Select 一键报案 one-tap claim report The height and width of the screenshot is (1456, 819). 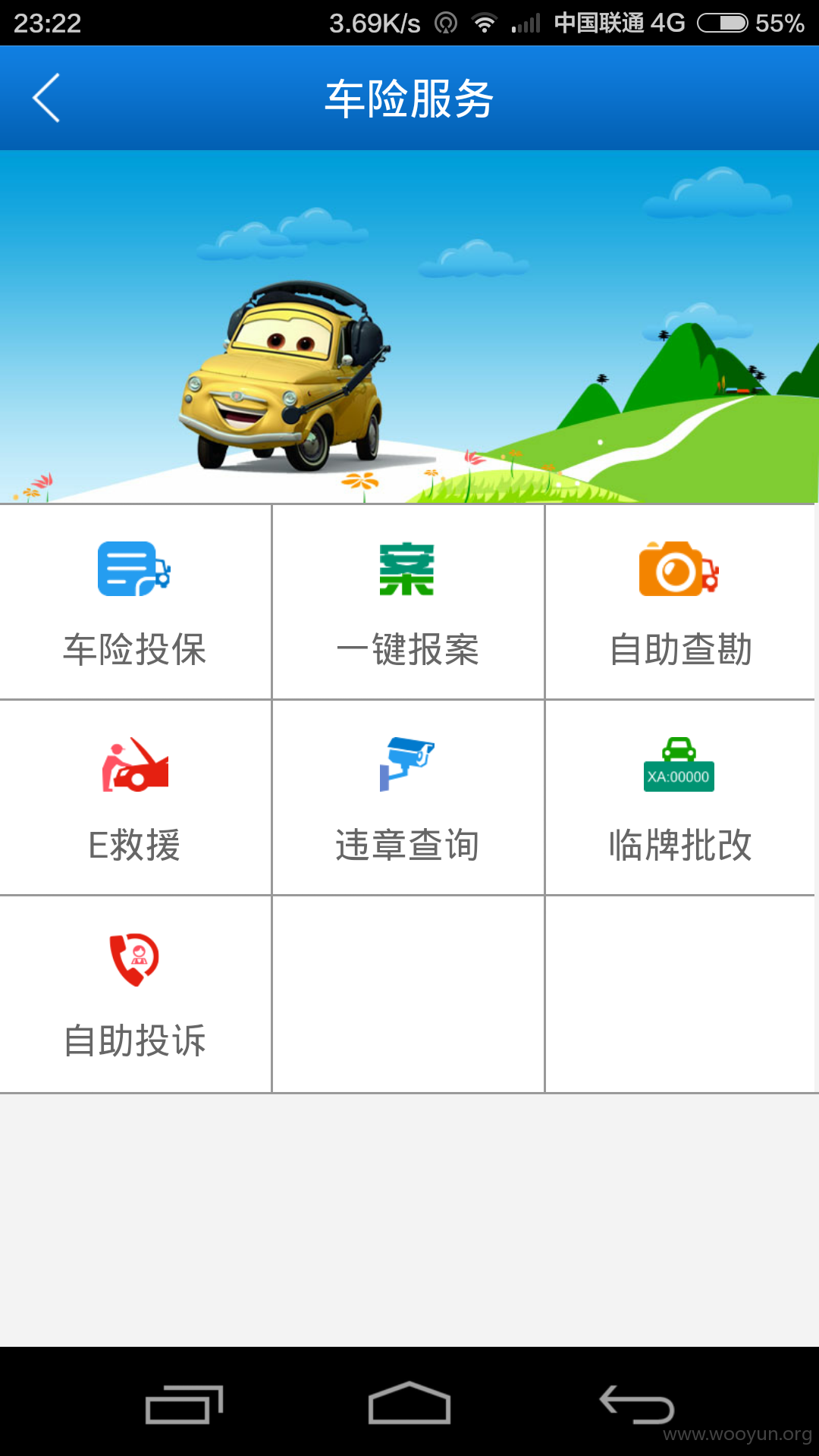point(408,602)
